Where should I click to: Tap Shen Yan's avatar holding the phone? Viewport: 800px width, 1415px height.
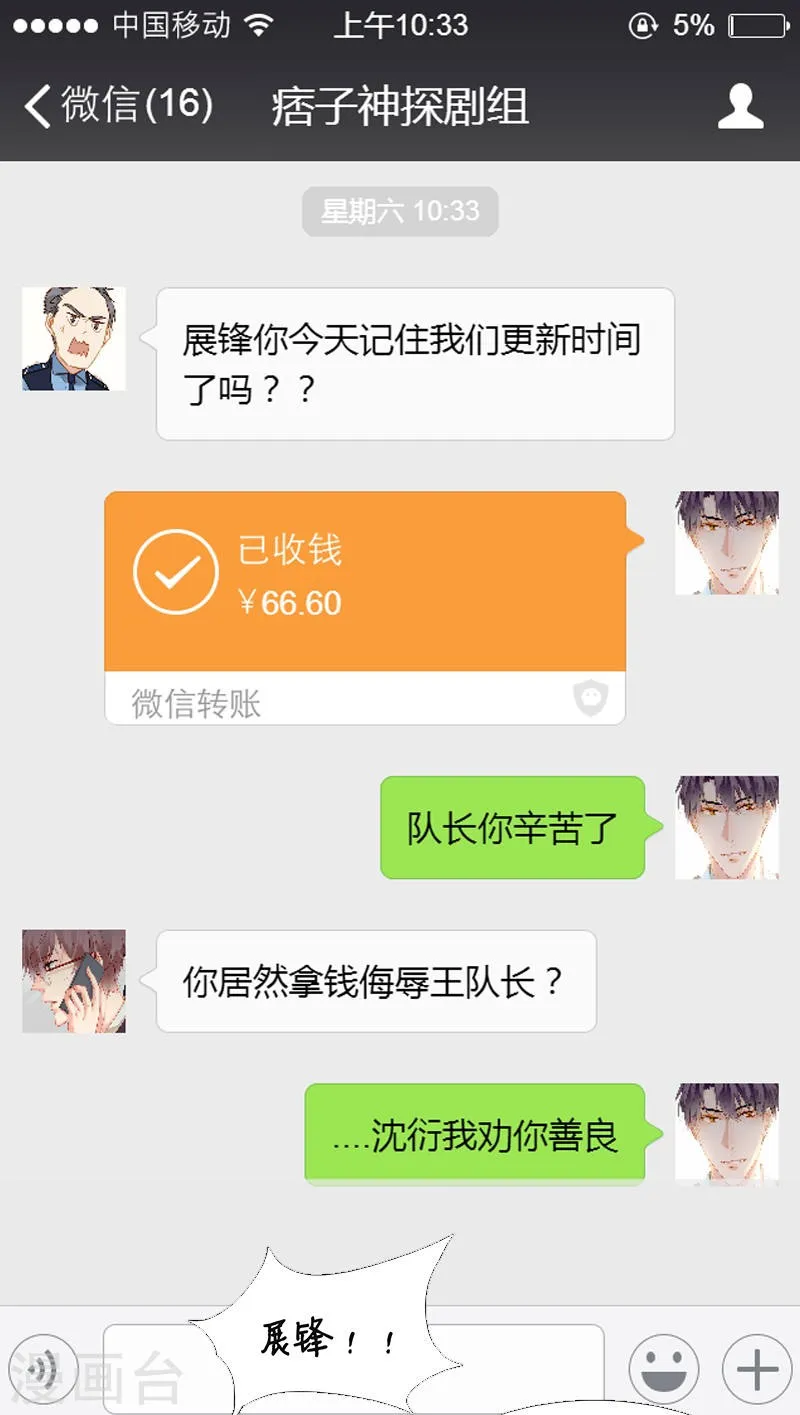(73, 982)
